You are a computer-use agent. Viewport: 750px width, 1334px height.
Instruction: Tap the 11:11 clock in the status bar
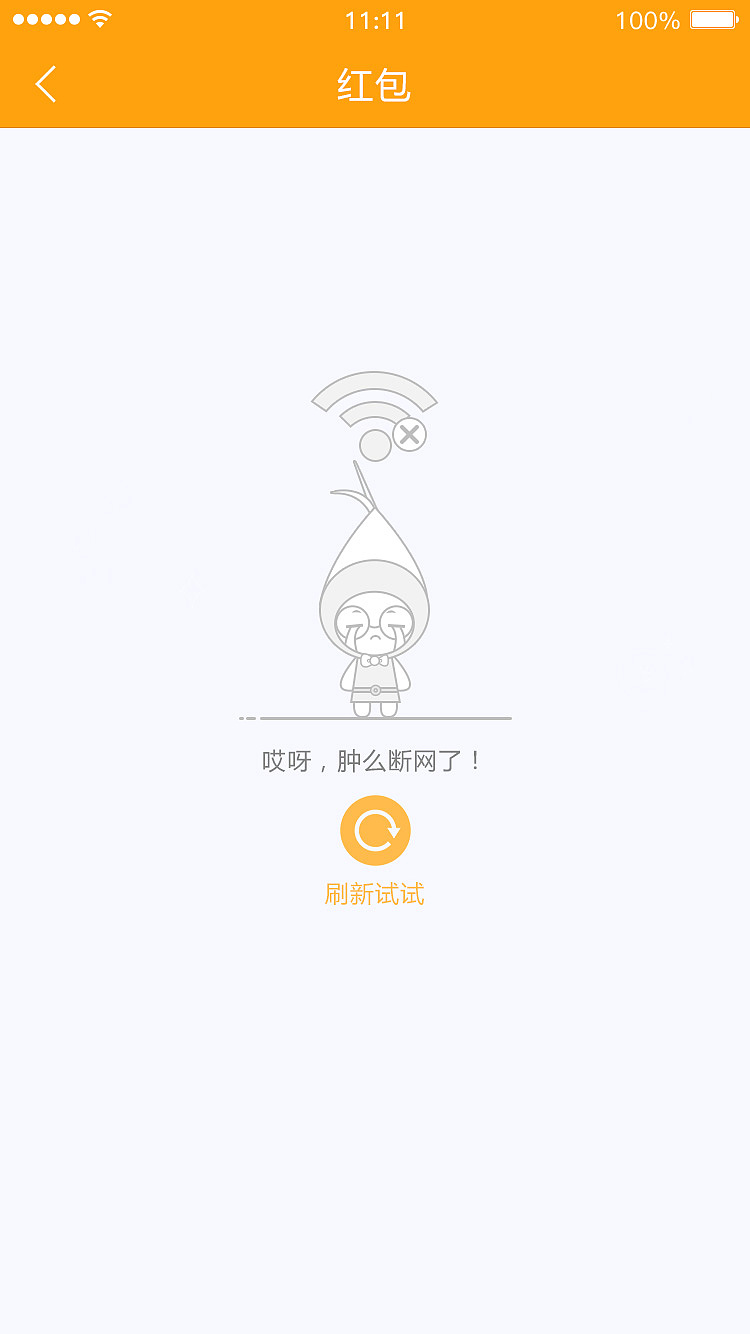pos(374,19)
